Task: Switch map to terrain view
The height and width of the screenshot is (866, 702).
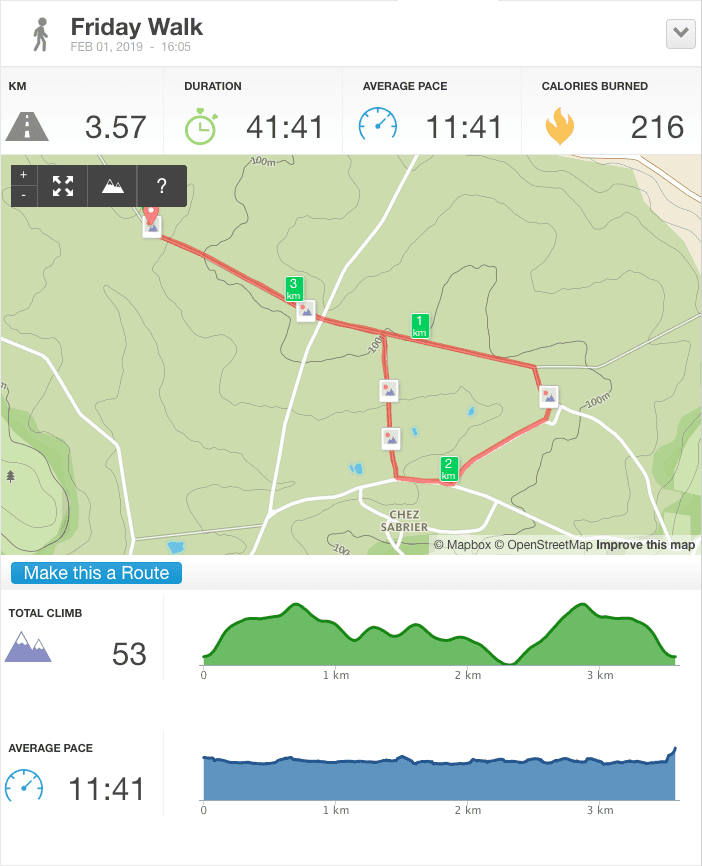Action: click(x=113, y=185)
